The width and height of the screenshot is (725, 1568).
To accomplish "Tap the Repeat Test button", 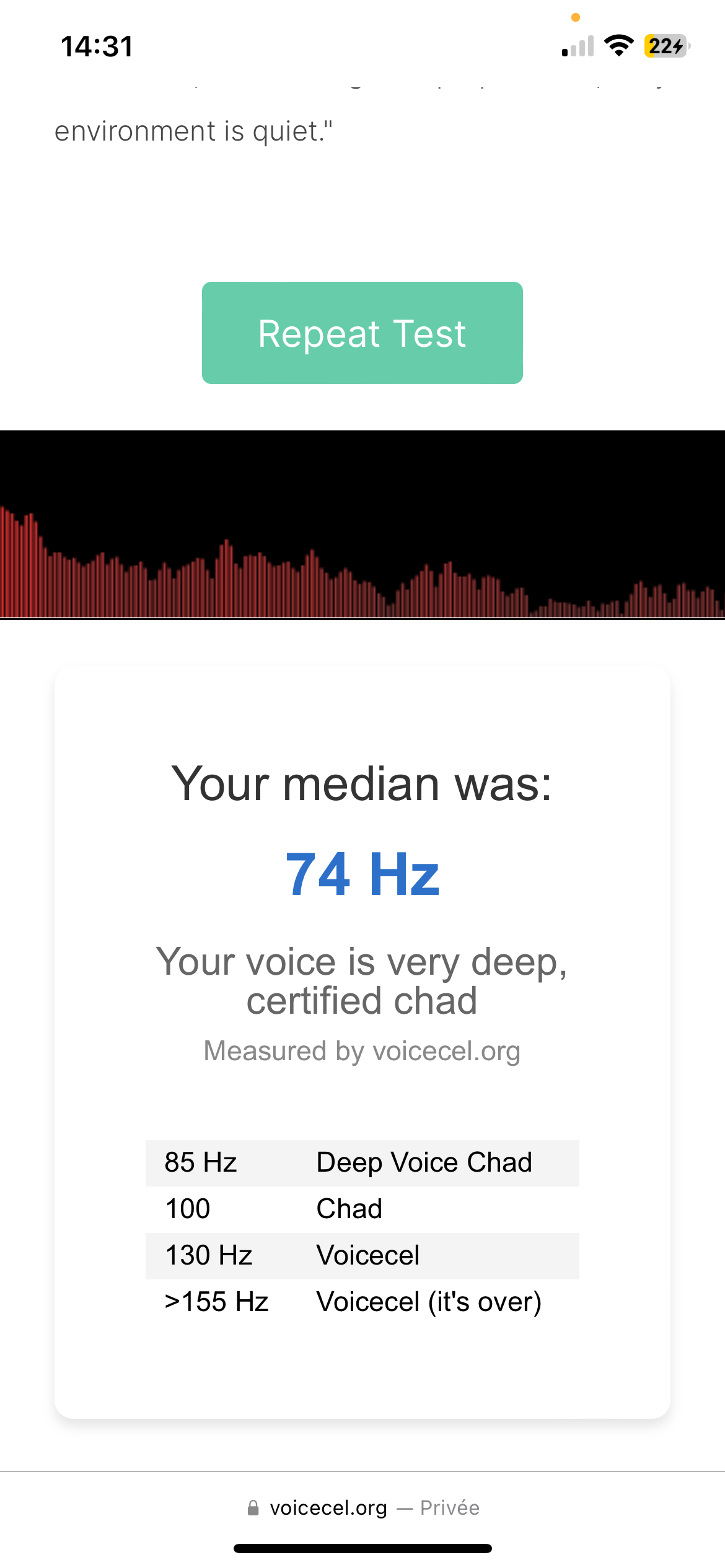I will pyautogui.click(x=362, y=333).
